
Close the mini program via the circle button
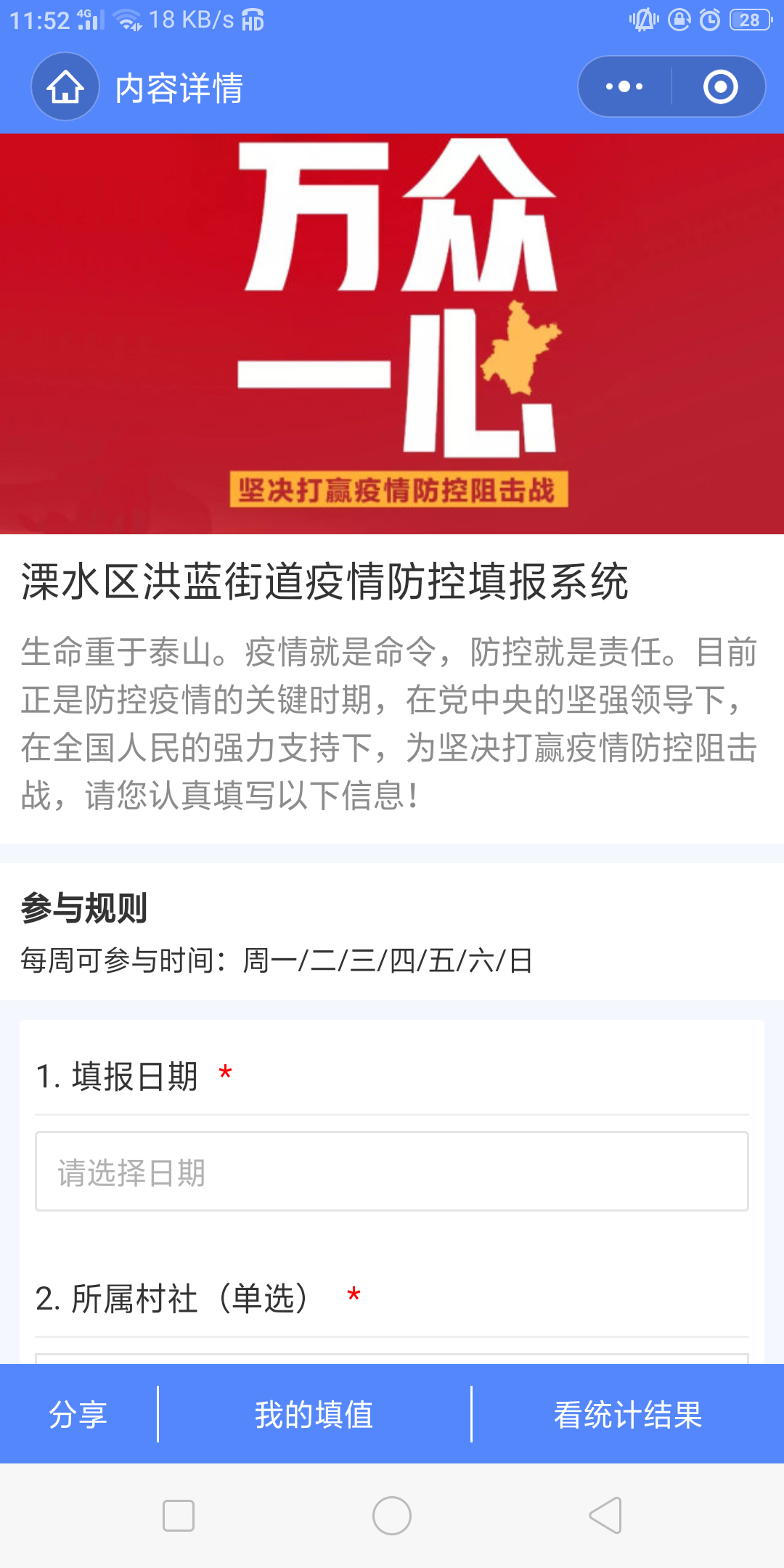720,87
